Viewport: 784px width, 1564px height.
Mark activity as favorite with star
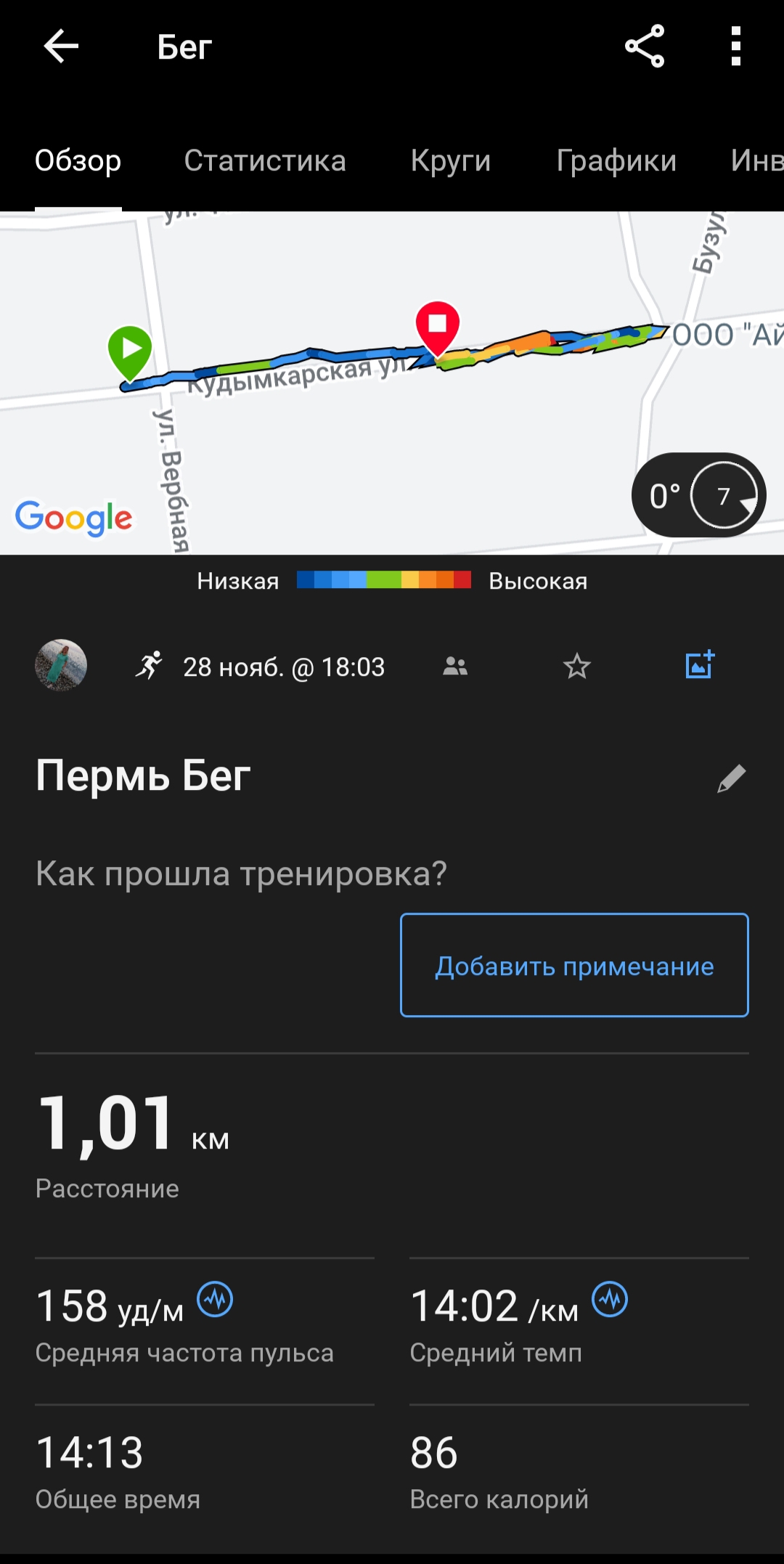tap(577, 666)
